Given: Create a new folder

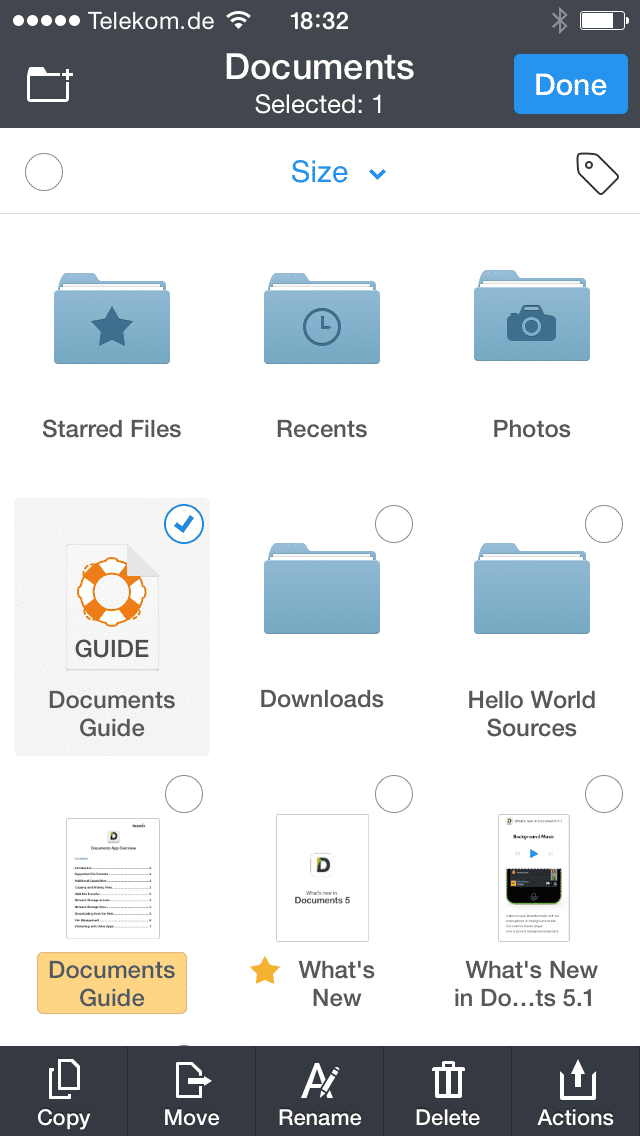Looking at the screenshot, I should (x=50, y=85).
